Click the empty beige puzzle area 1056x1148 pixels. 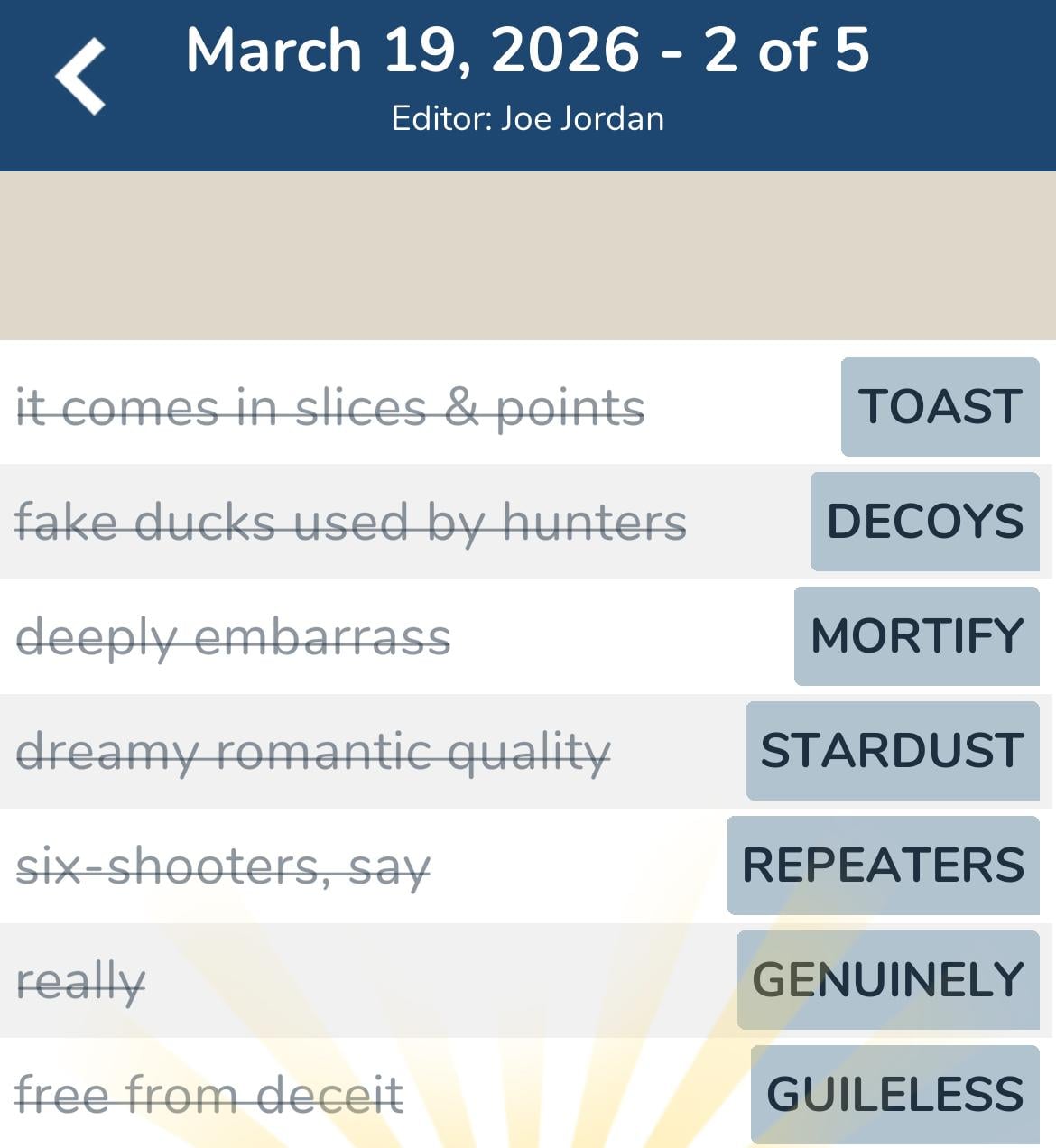528,253
